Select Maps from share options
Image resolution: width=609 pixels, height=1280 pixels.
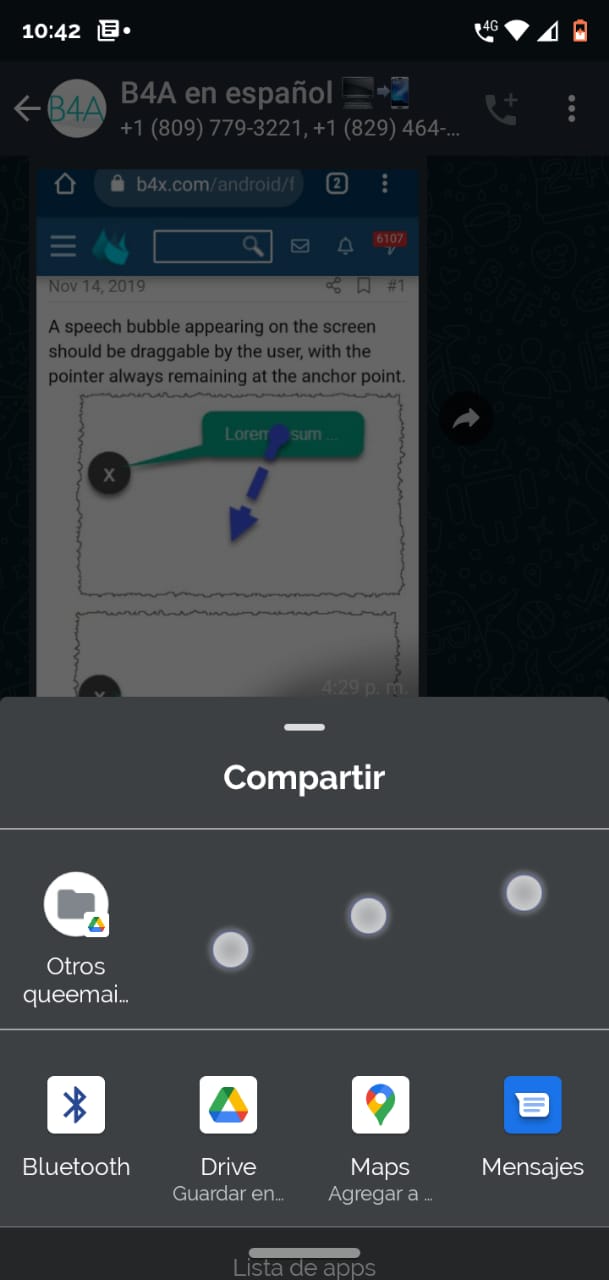click(380, 1105)
